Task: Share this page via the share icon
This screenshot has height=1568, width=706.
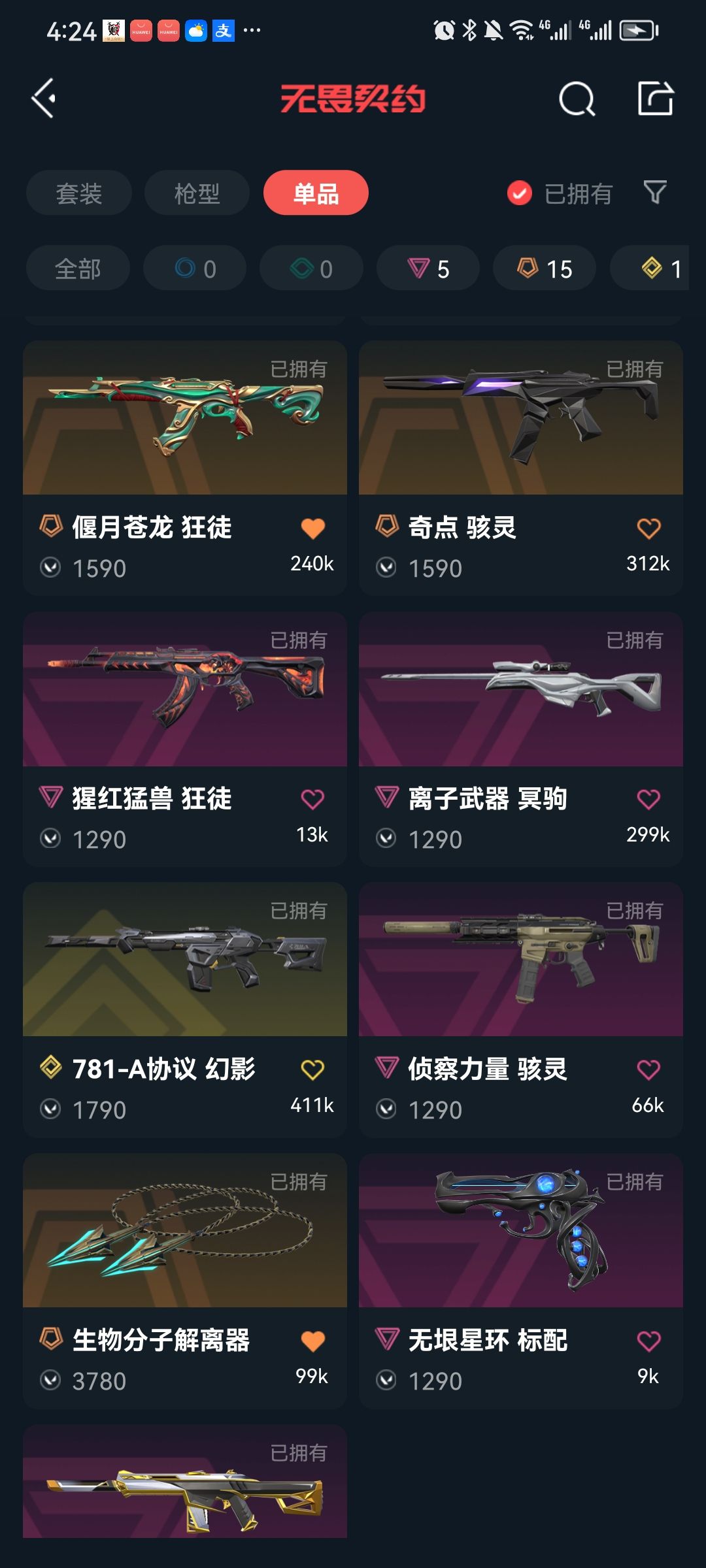Action: click(x=655, y=99)
